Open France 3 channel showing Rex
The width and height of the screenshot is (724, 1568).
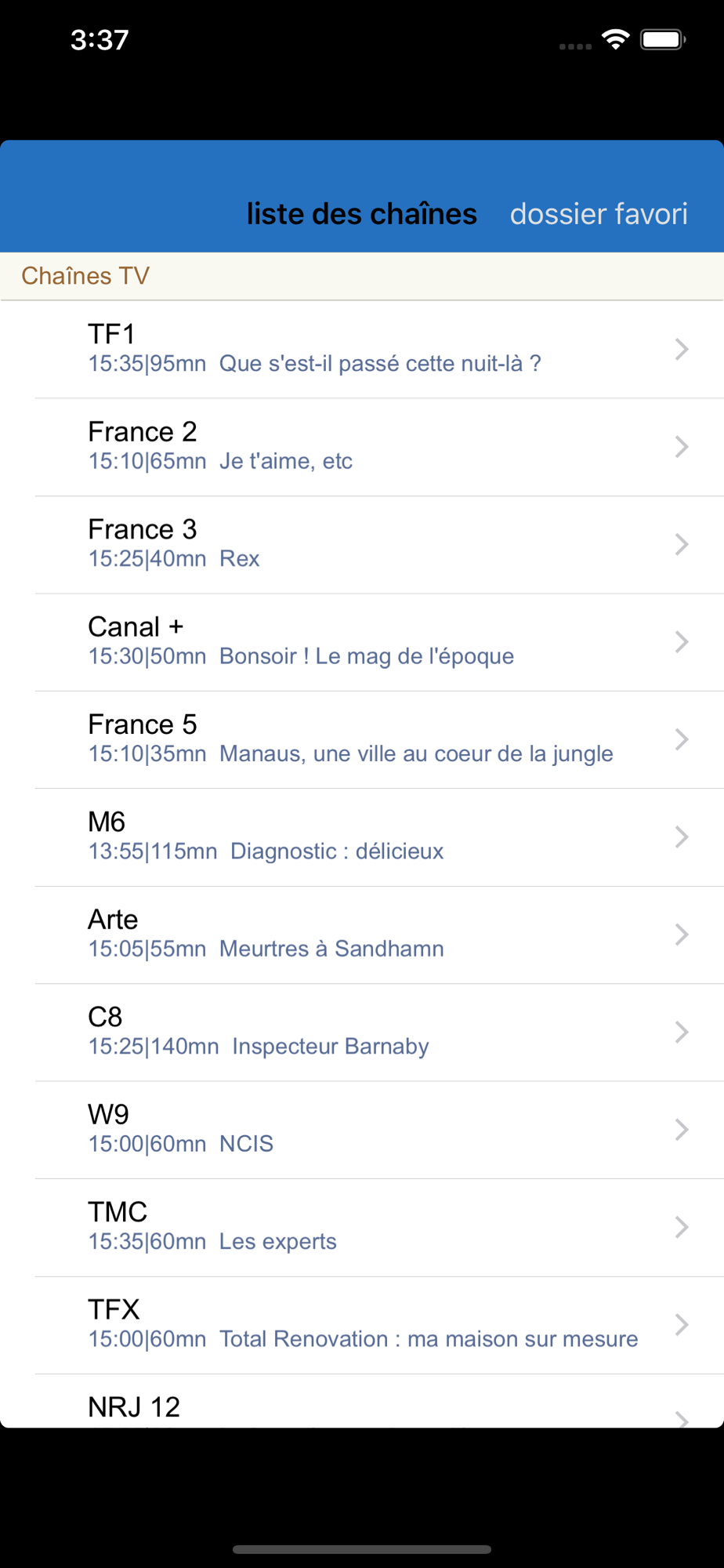click(362, 545)
